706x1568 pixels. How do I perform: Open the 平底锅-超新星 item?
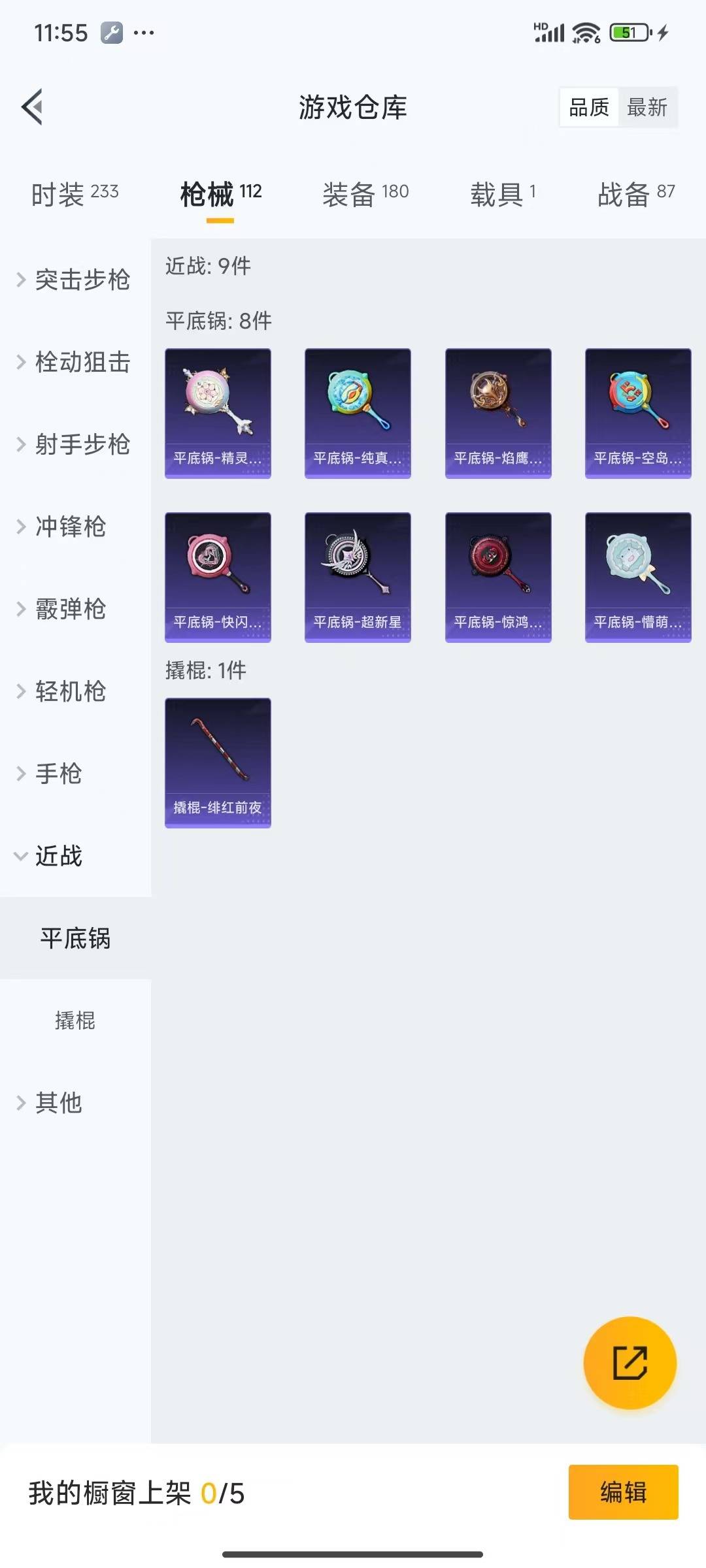(x=358, y=577)
